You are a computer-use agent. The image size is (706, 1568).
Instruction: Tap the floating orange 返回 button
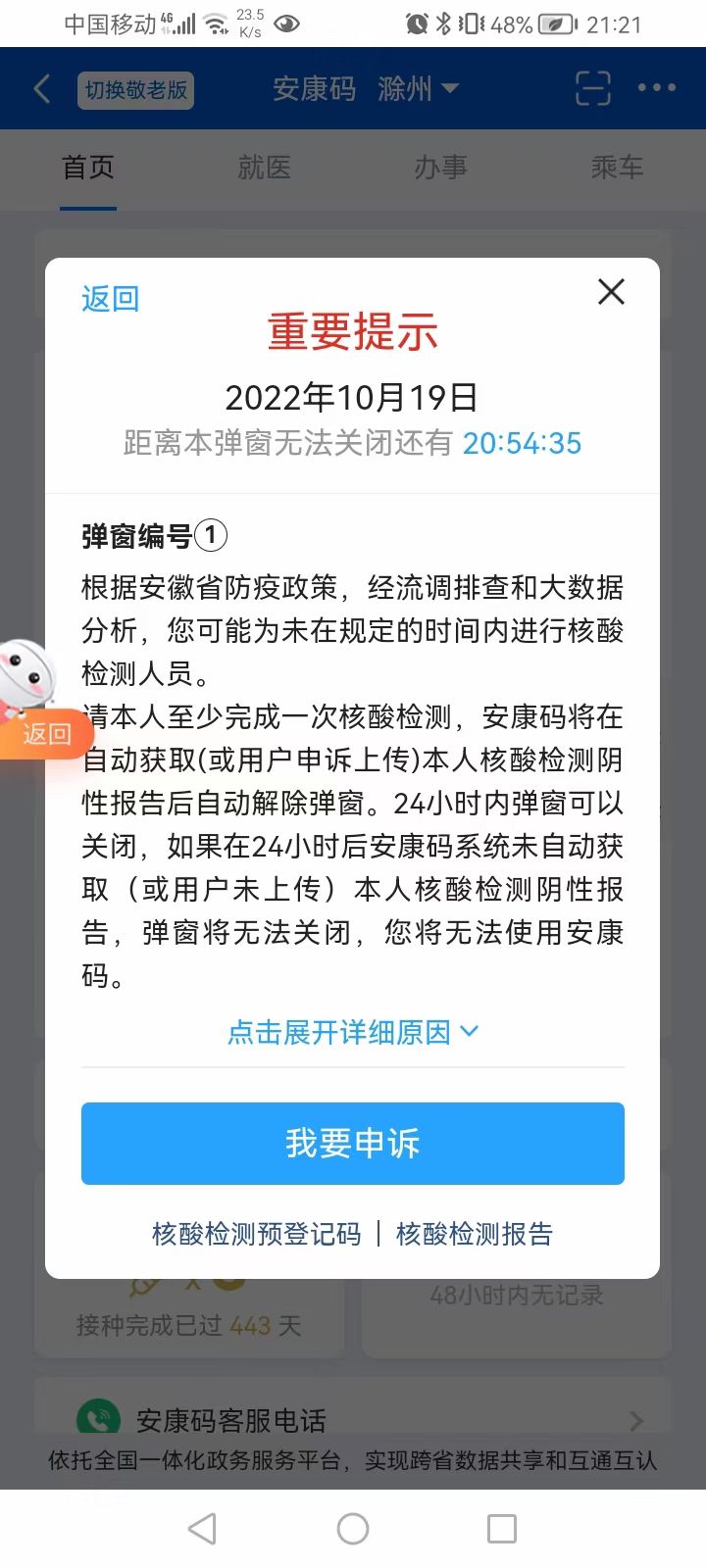coord(45,733)
